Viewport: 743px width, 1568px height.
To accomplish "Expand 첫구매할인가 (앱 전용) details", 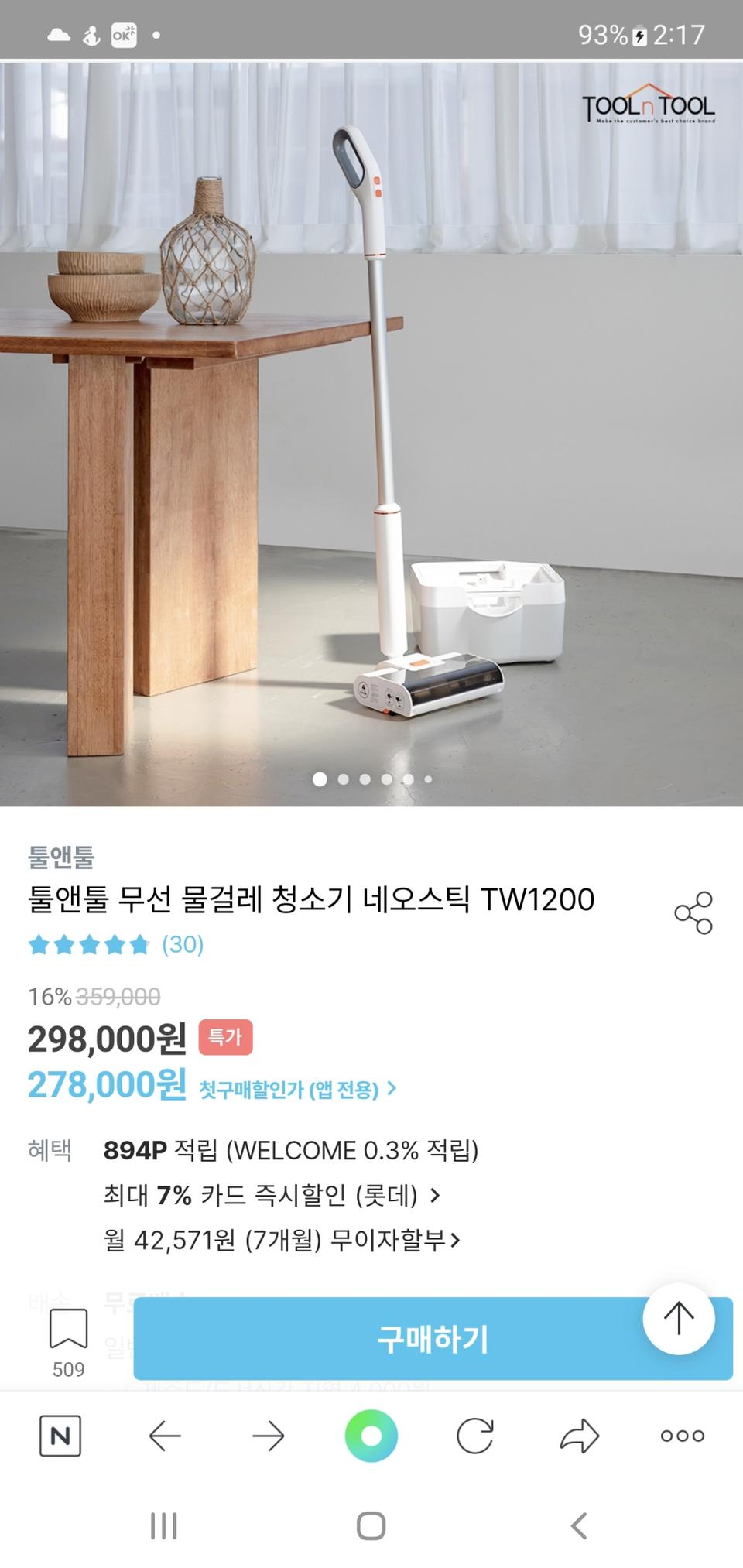I will click(x=296, y=1089).
